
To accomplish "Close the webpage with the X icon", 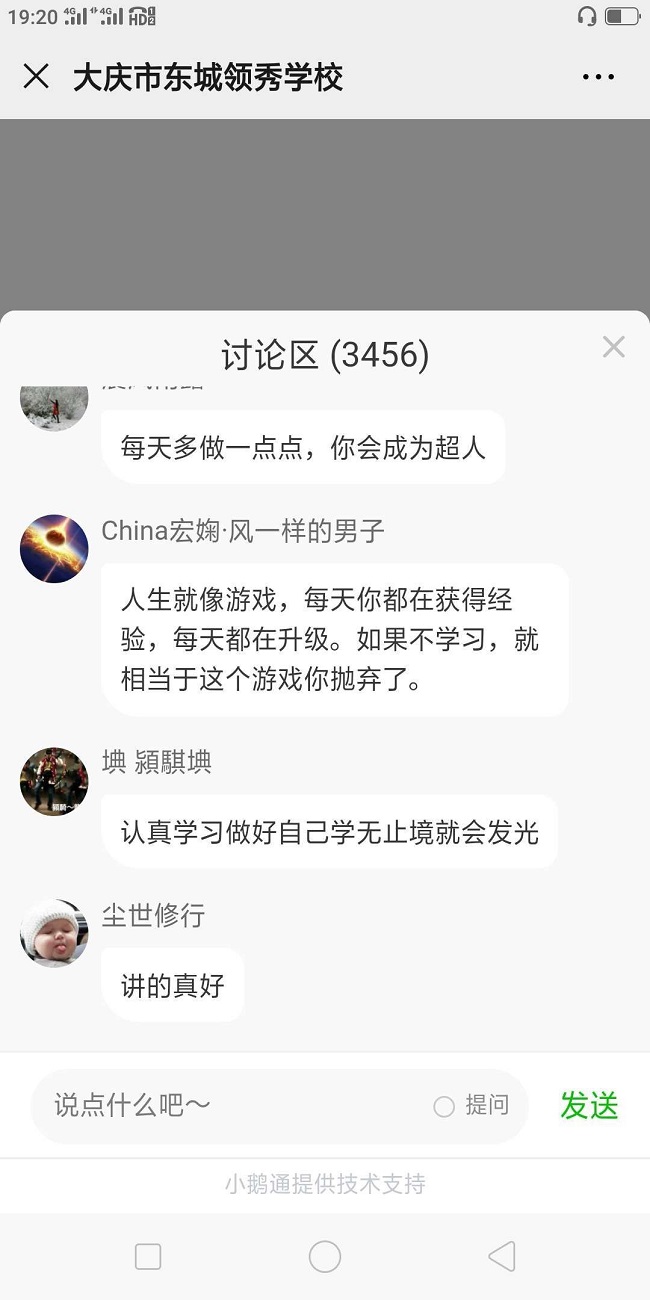I will (36, 76).
